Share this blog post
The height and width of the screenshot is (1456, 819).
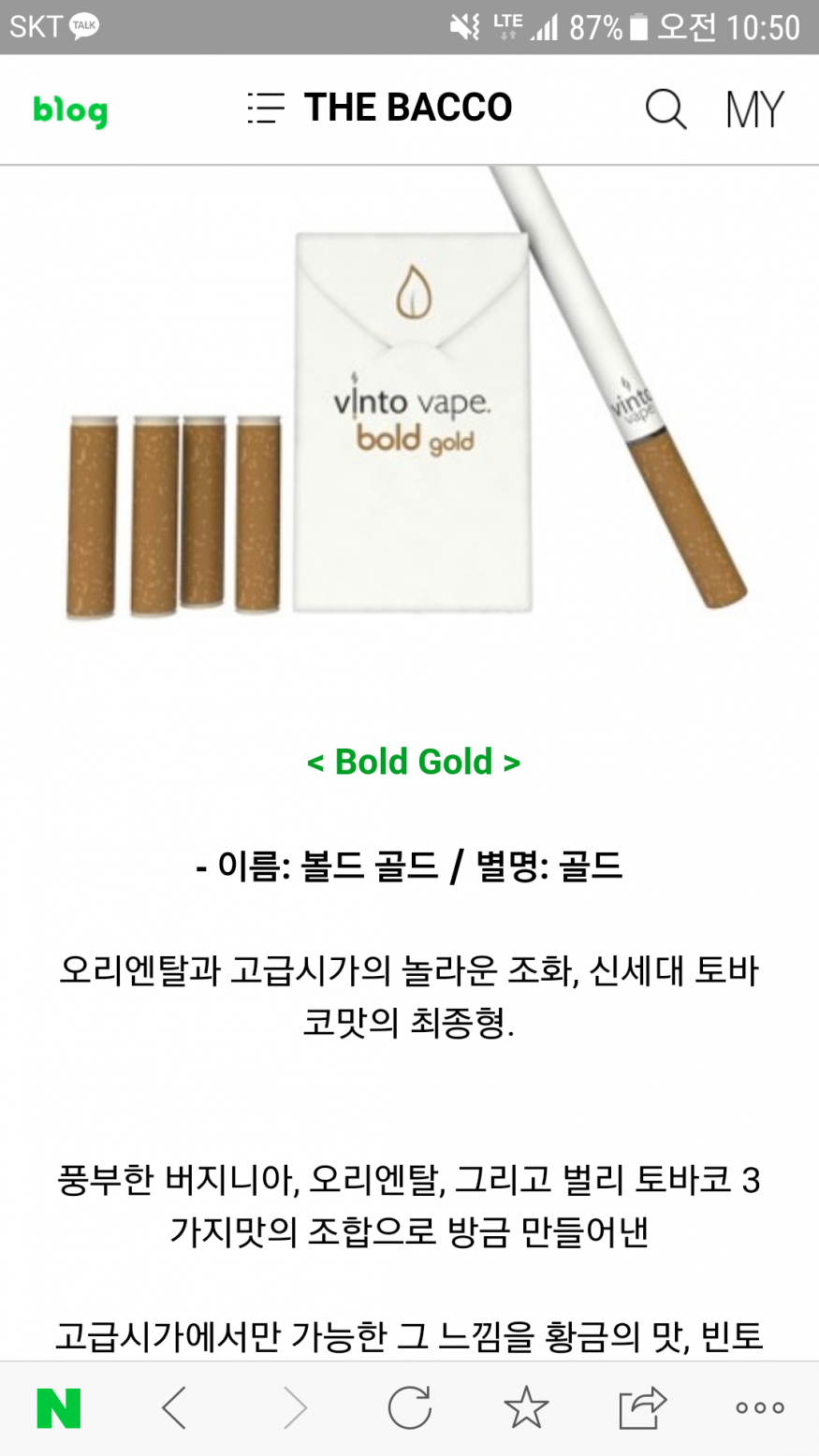click(642, 1407)
